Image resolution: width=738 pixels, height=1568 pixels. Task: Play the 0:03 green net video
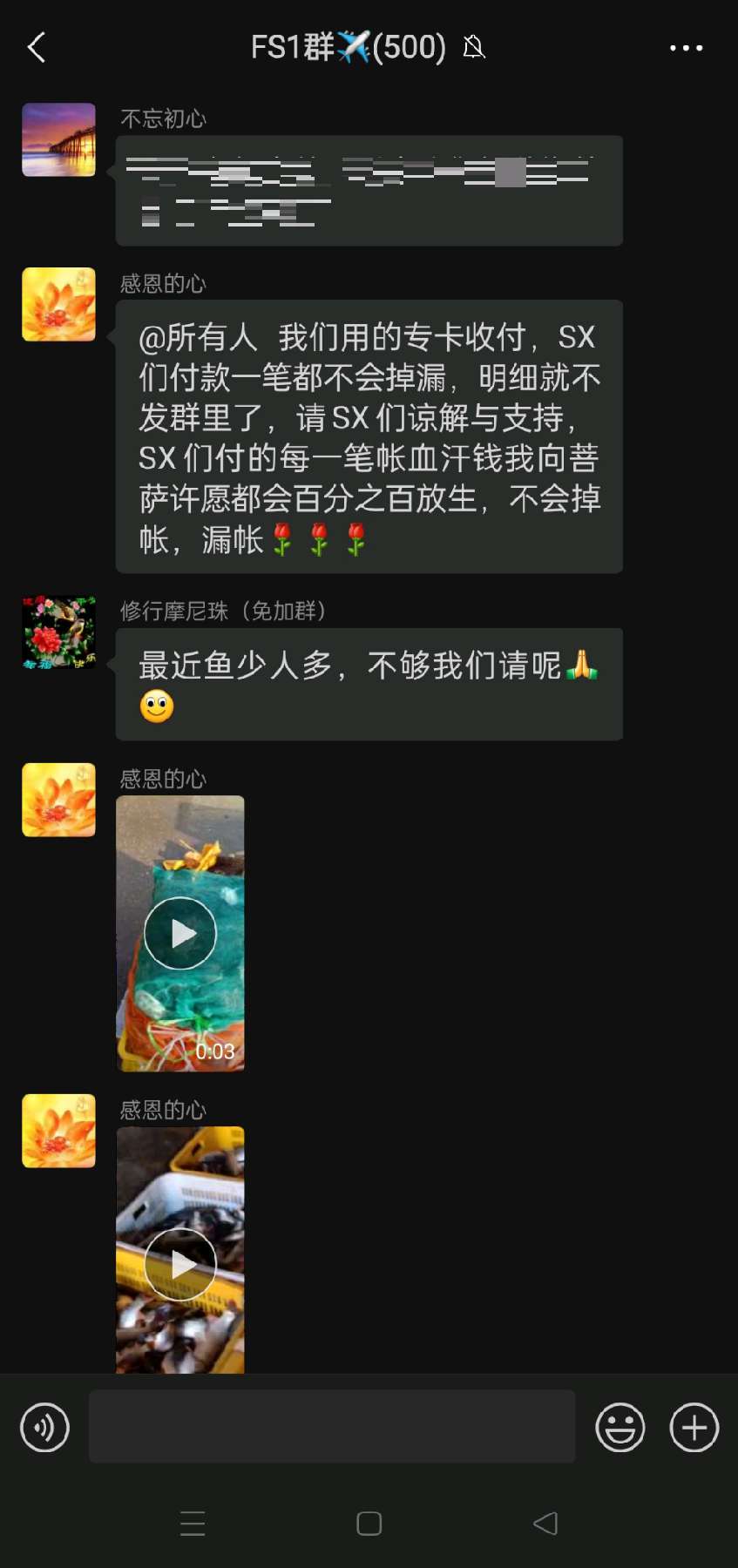180,933
